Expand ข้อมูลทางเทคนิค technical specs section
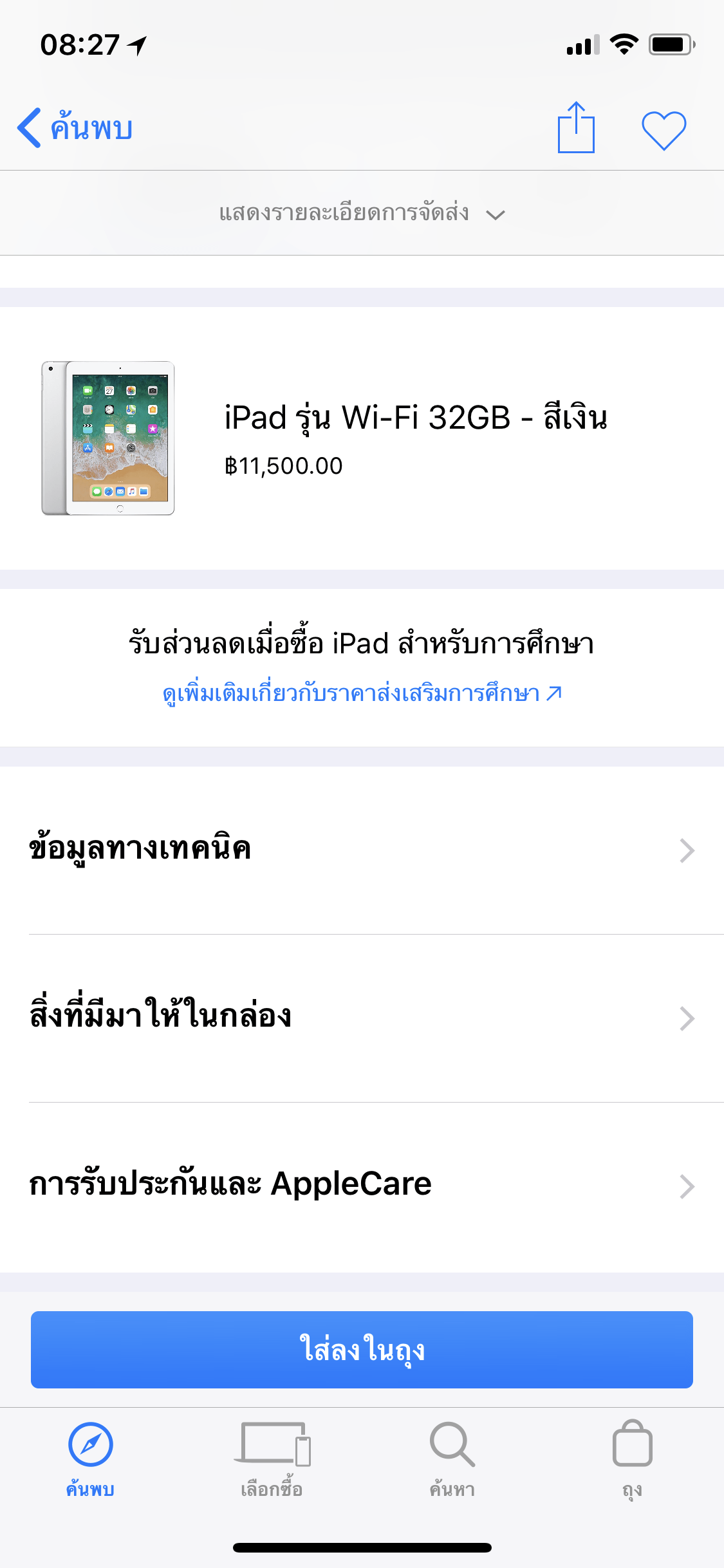 click(362, 850)
